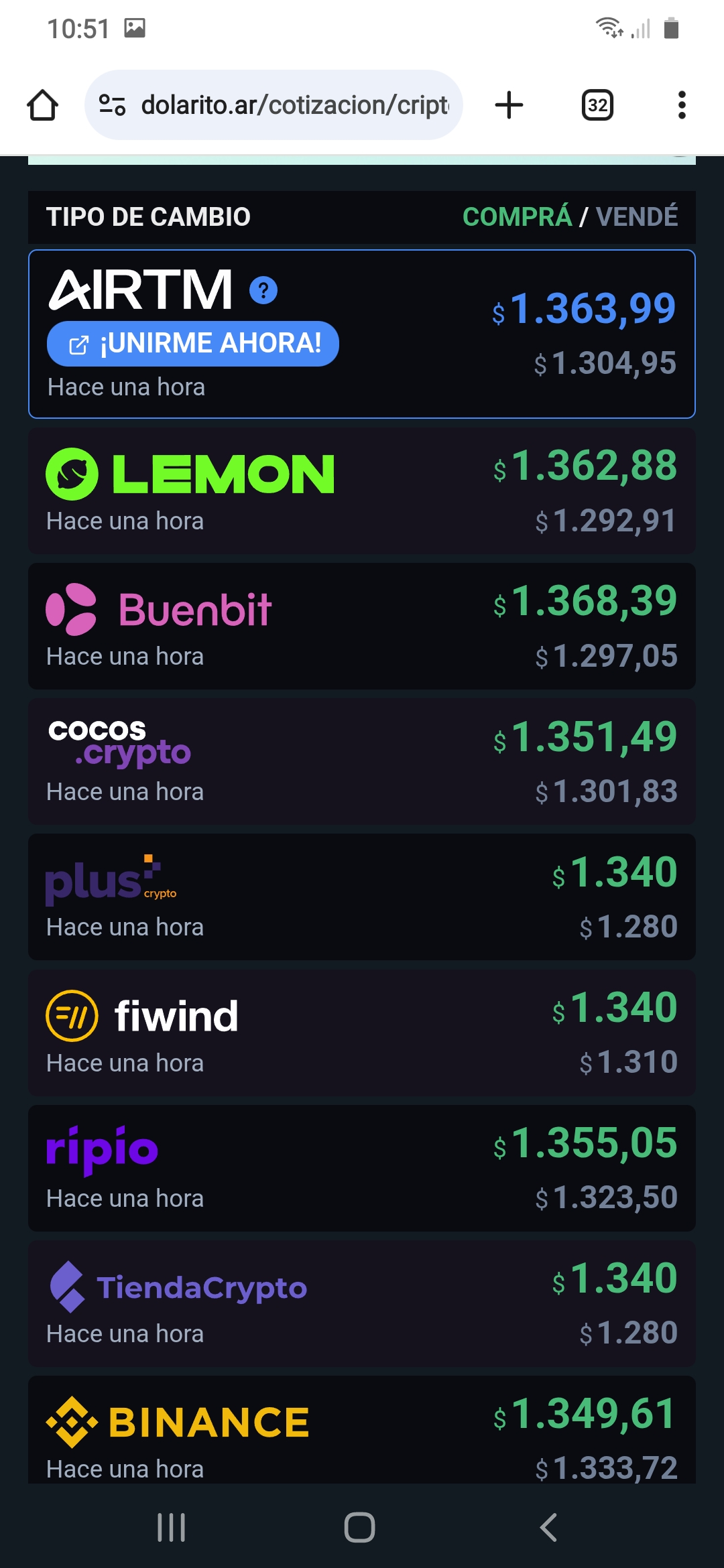The width and height of the screenshot is (724, 1568).
Task: Tap the ¡UNIRME AHORA! button
Action: point(193,344)
